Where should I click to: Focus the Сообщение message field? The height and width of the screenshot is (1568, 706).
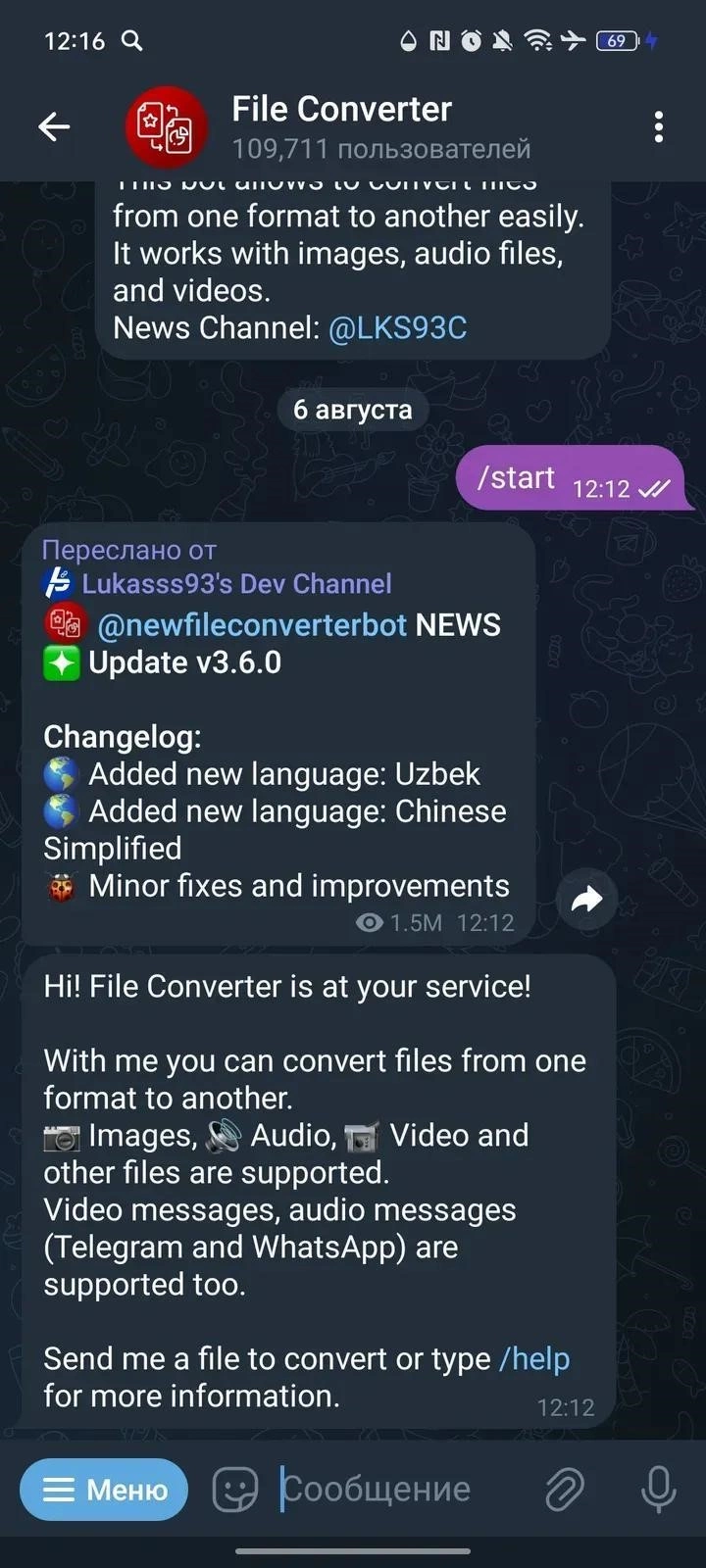tap(392, 1490)
